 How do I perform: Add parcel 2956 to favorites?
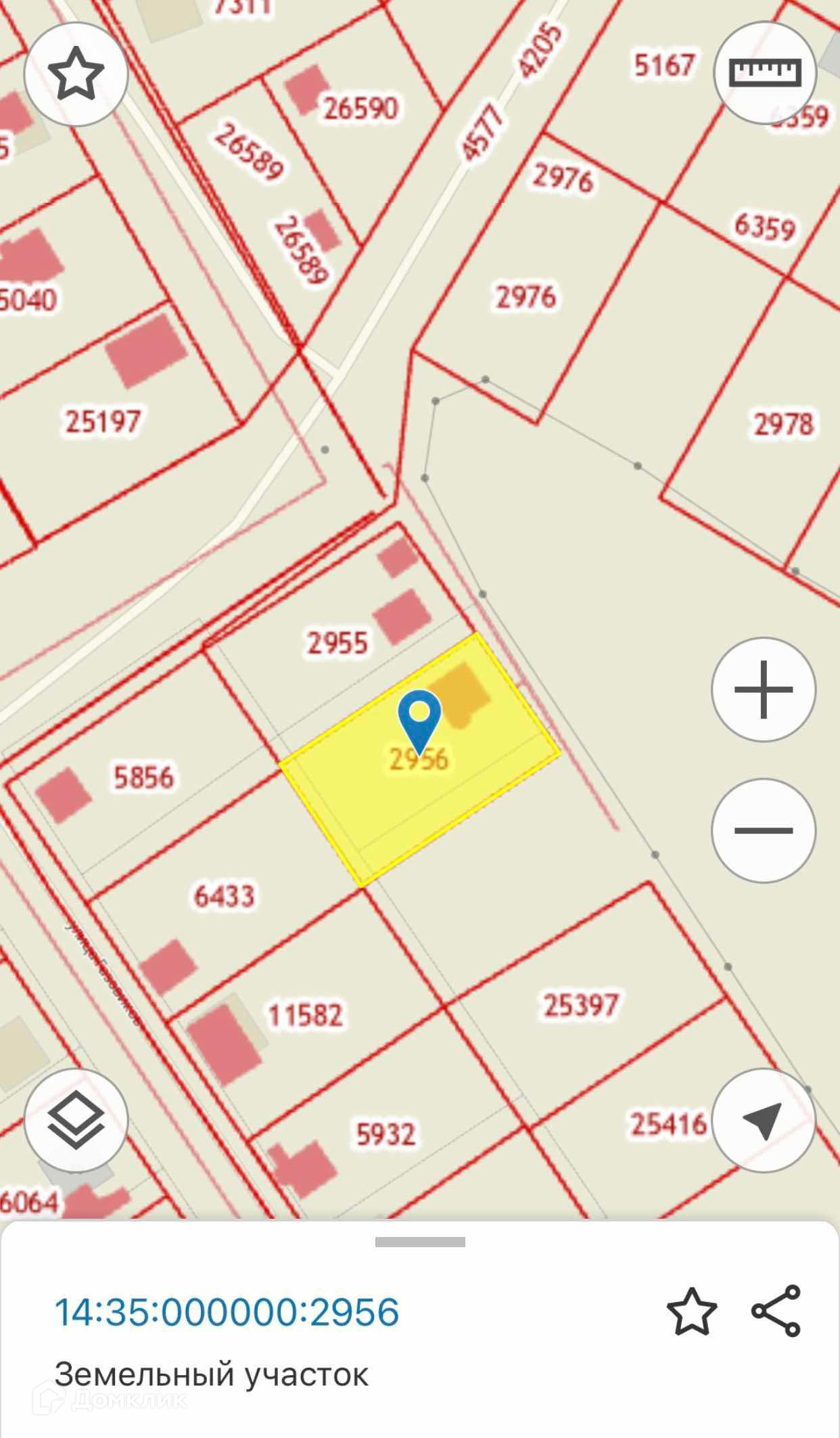[691, 1311]
